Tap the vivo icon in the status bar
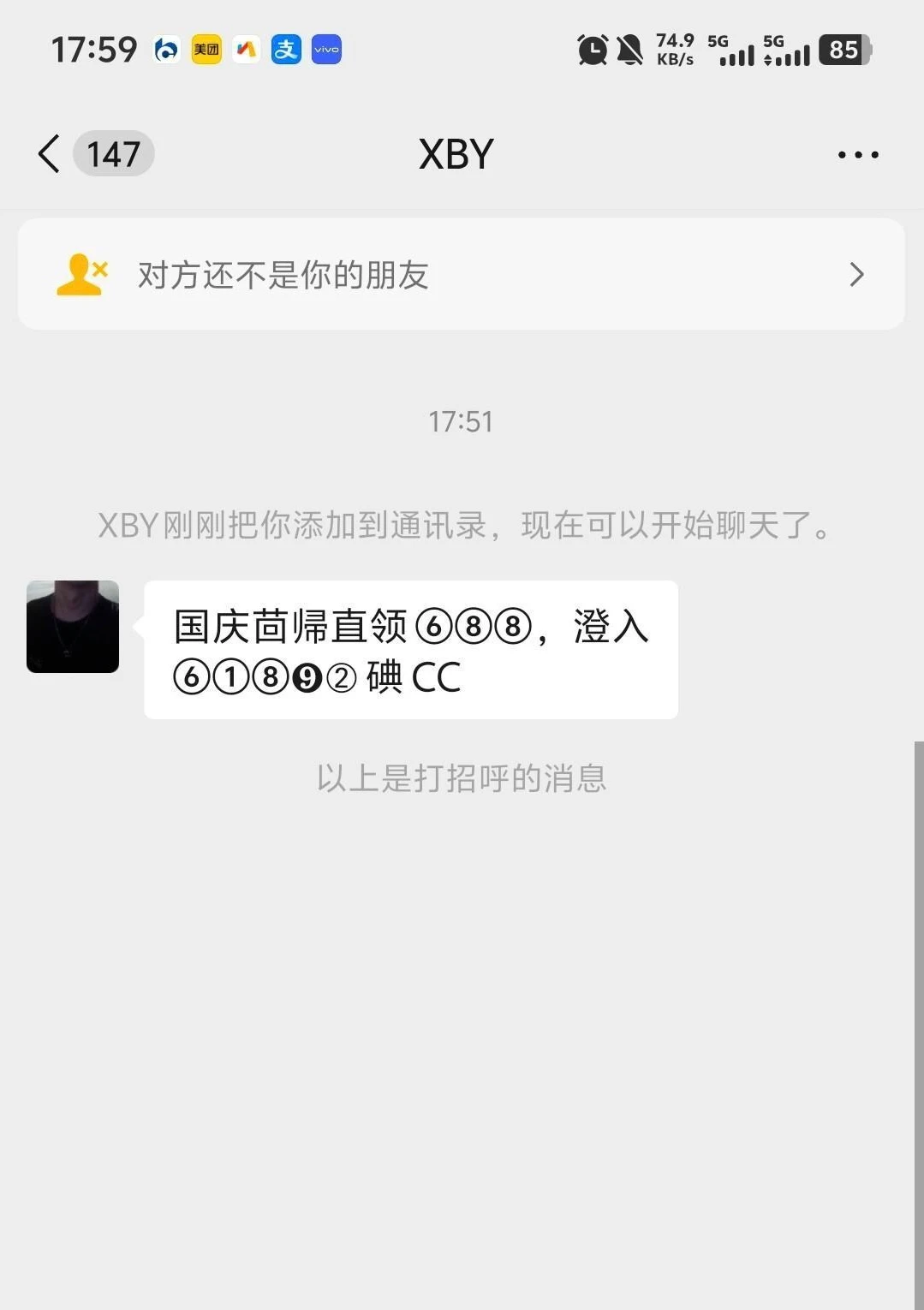The width and height of the screenshot is (924, 1310). [326, 50]
